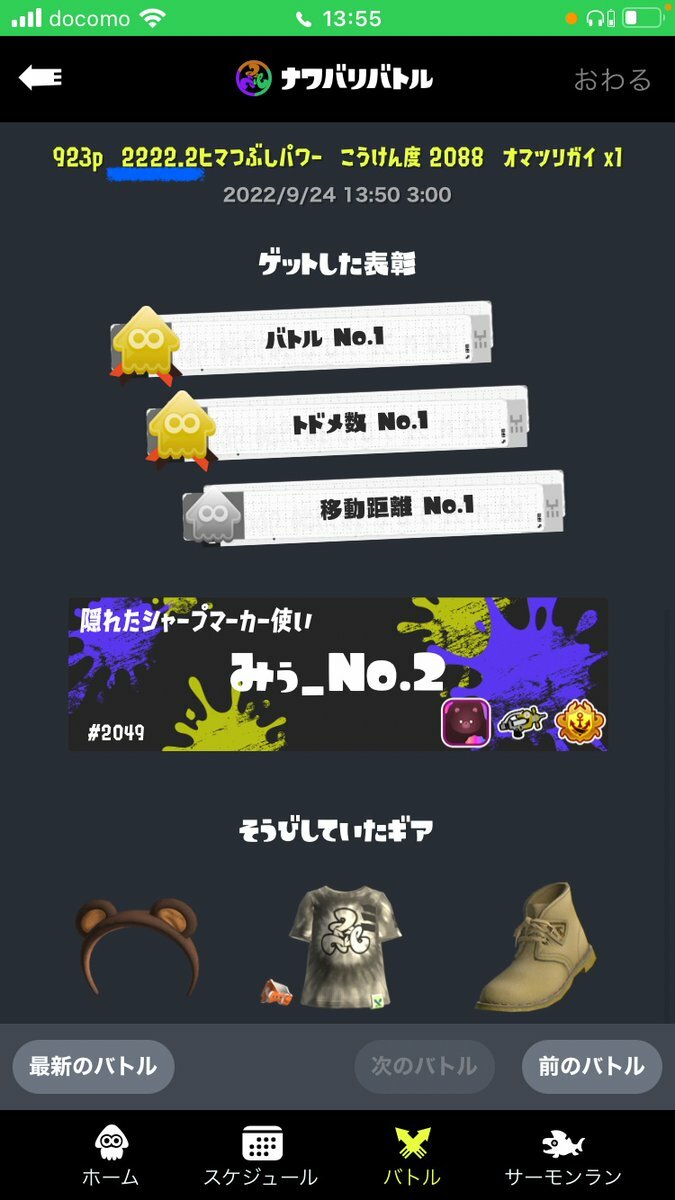The width and height of the screenshot is (675, 1200).
Task: Open the tan boots gear
Action: (537, 947)
